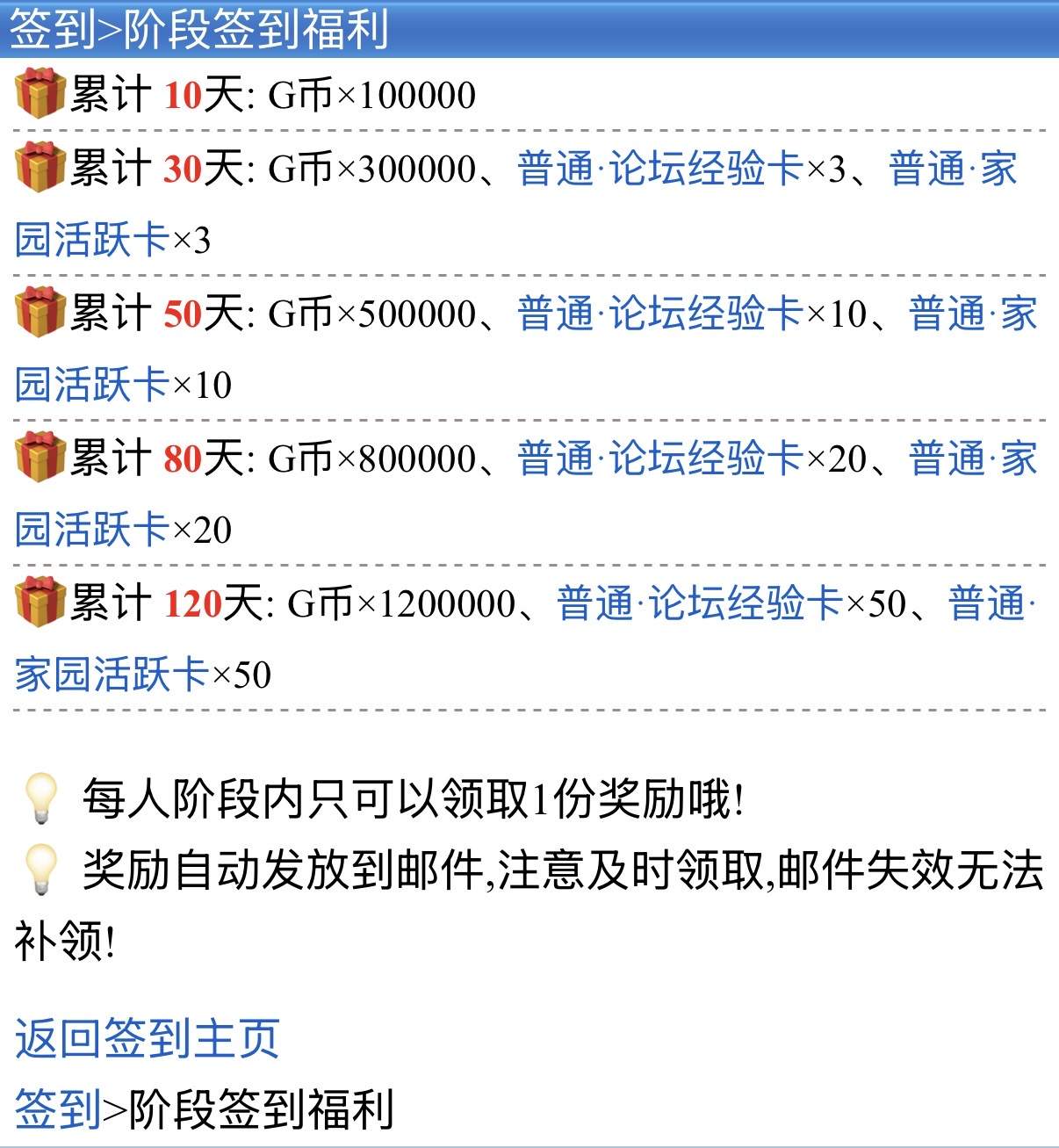Open 普通·家园活跃卡 link in the 30天 reward

(952, 169)
